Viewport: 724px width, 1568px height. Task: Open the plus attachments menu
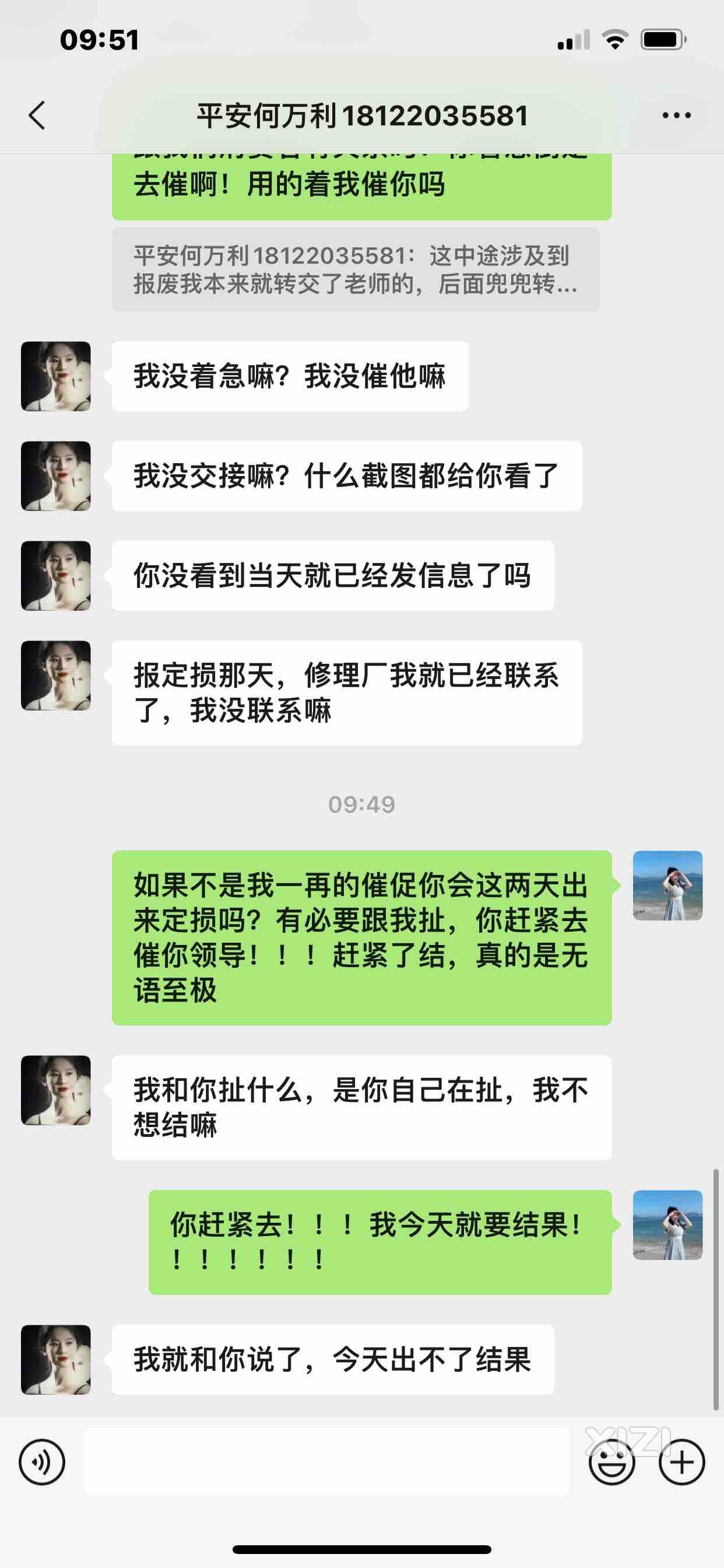point(681,1462)
